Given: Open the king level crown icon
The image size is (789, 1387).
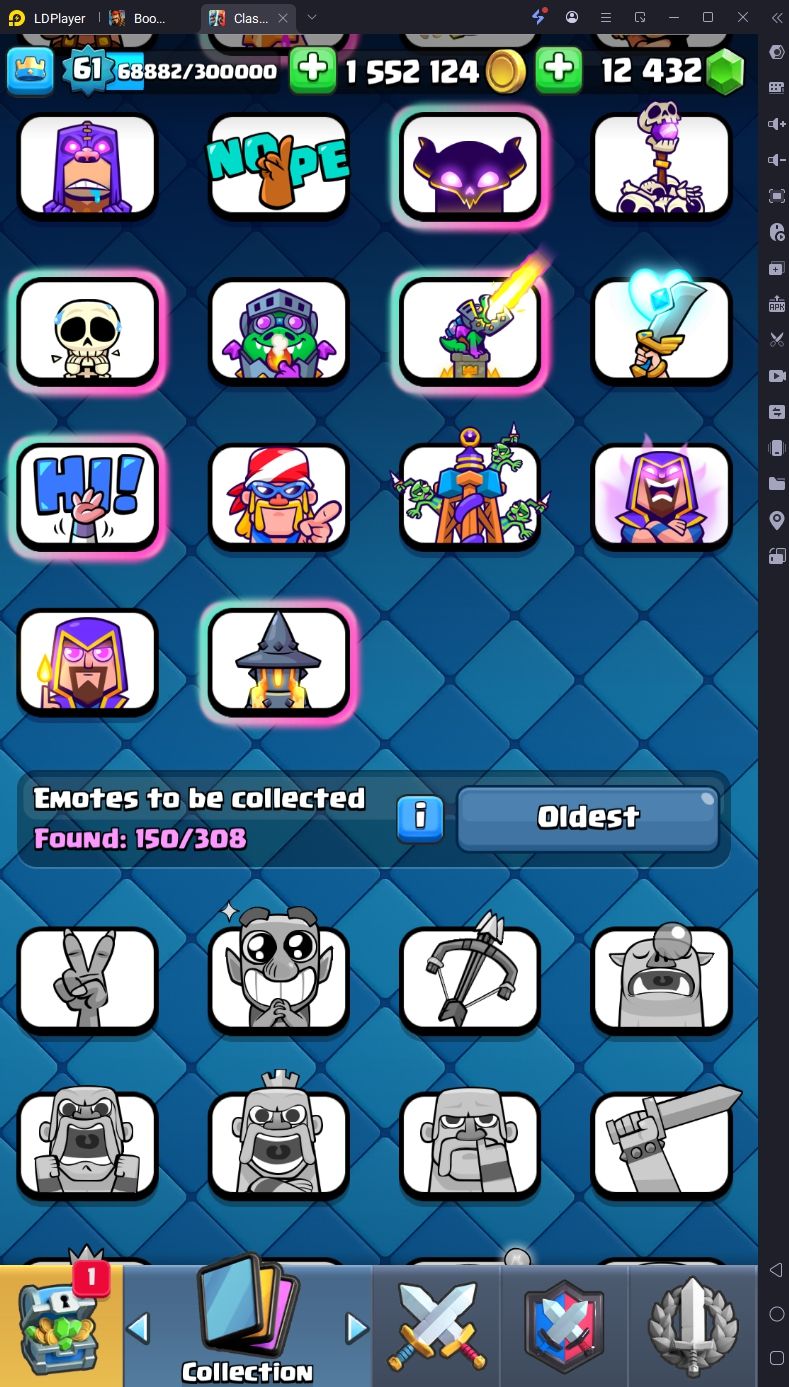Looking at the screenshot, I should [30, 71].
